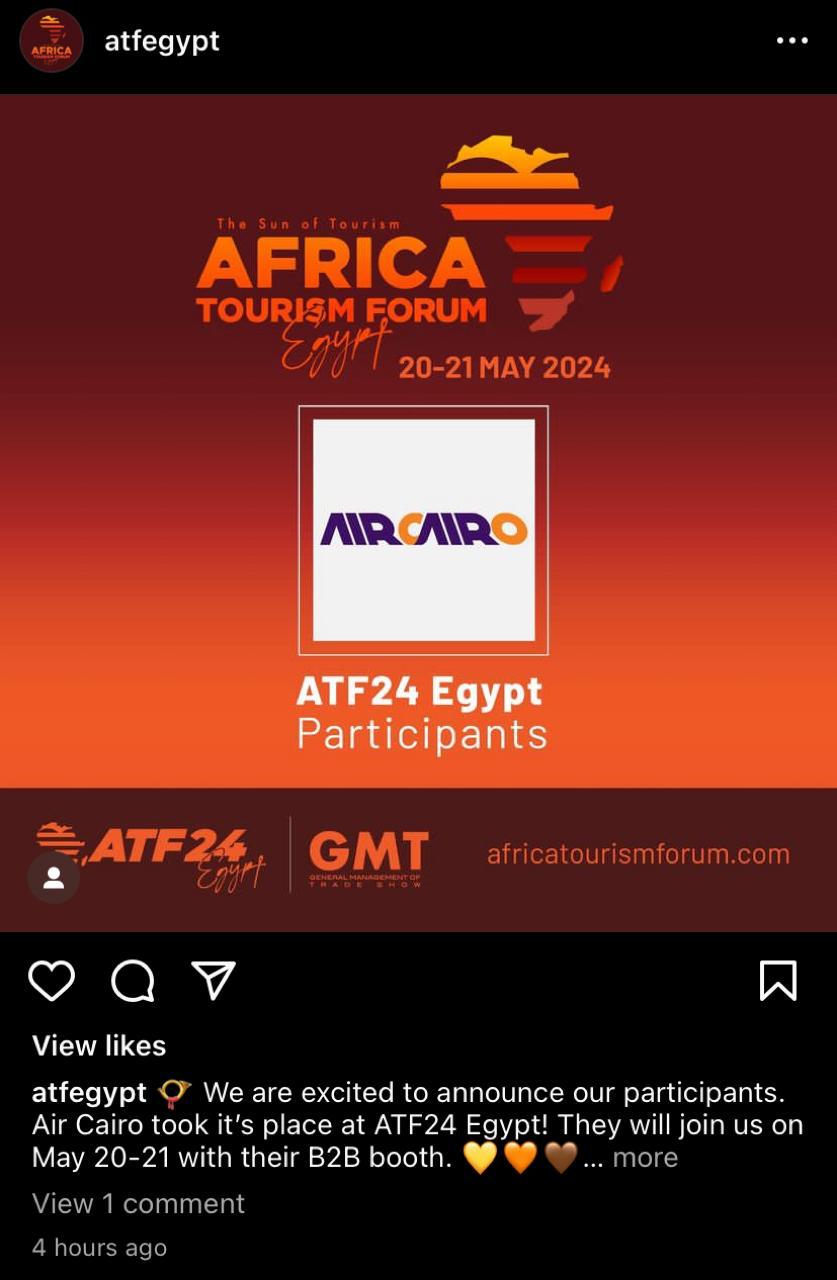The width and height of the screenshot is (837, 1280).
Task: View 1 comment
Action: [138, 1203]
